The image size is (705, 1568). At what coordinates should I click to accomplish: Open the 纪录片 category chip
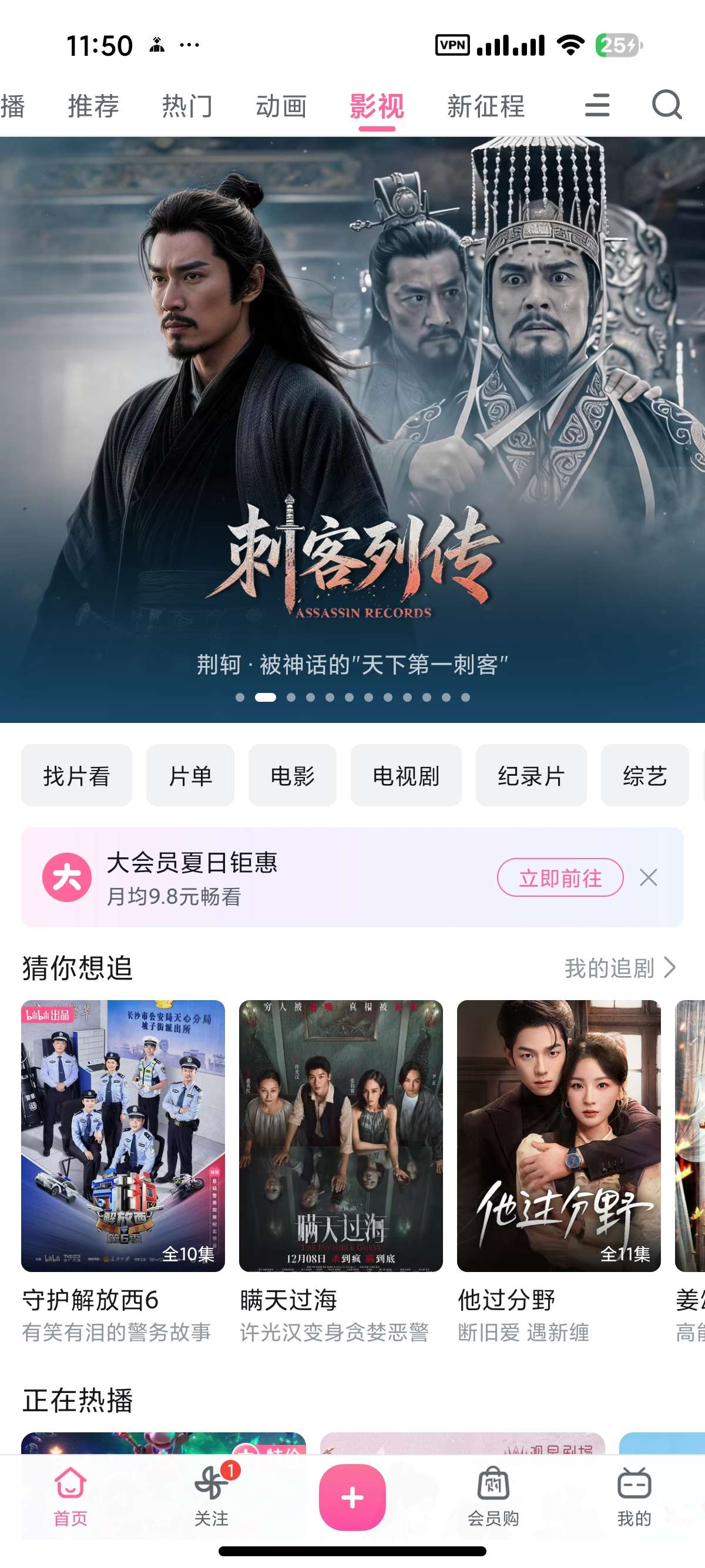point(531,775)
